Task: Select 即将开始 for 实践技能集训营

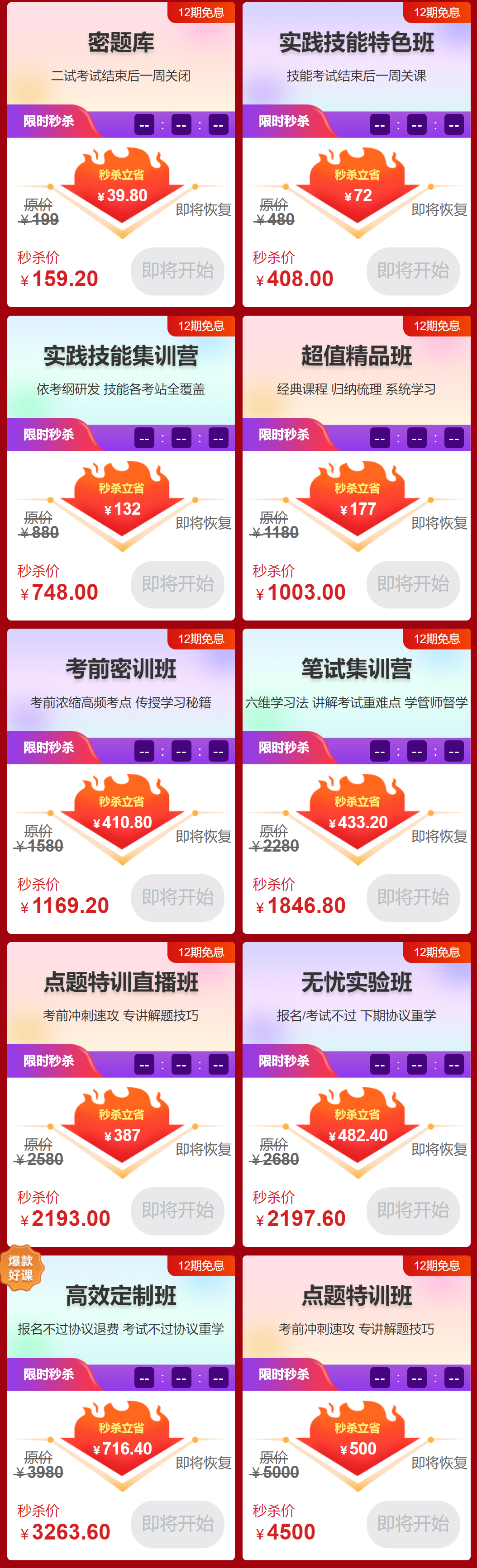Action: [177, 584]
